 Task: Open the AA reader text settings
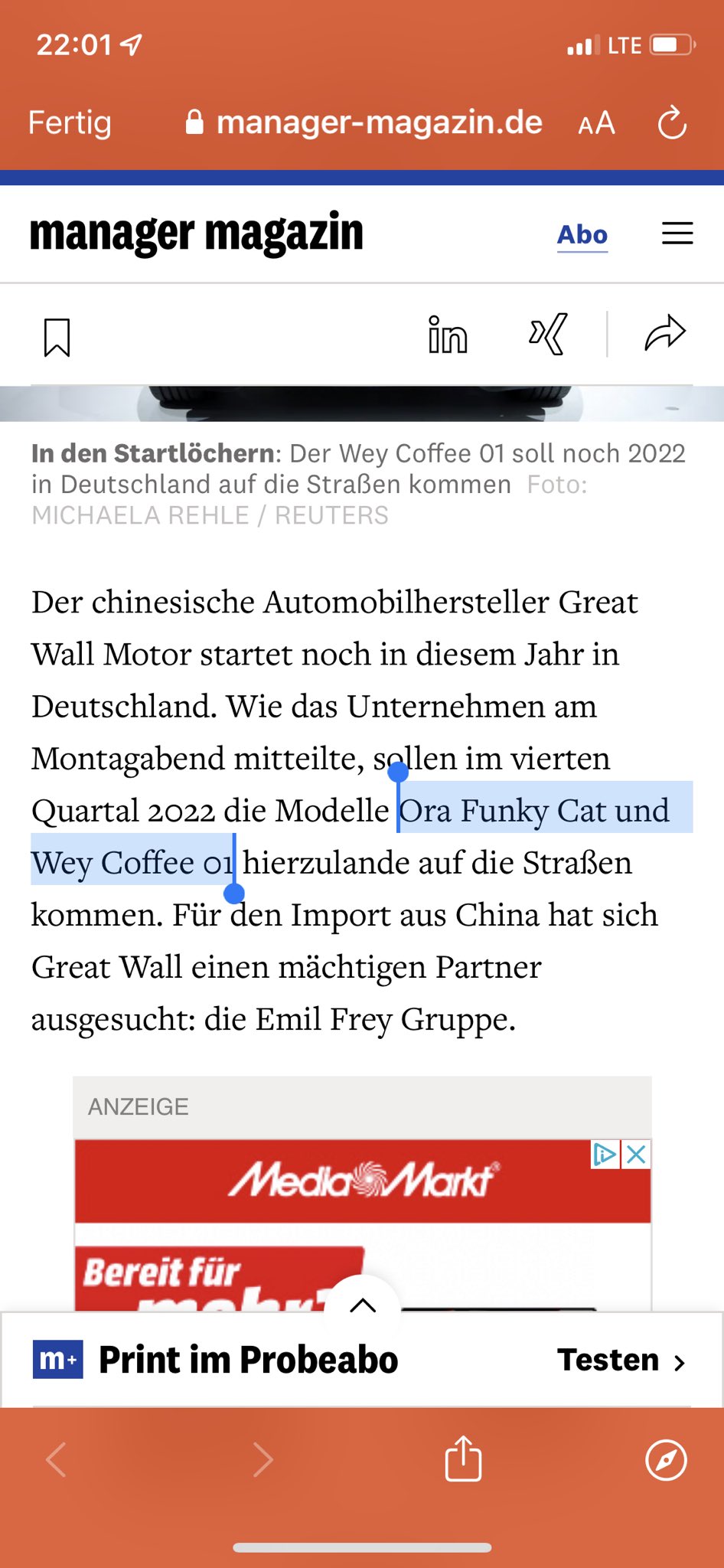596,123
